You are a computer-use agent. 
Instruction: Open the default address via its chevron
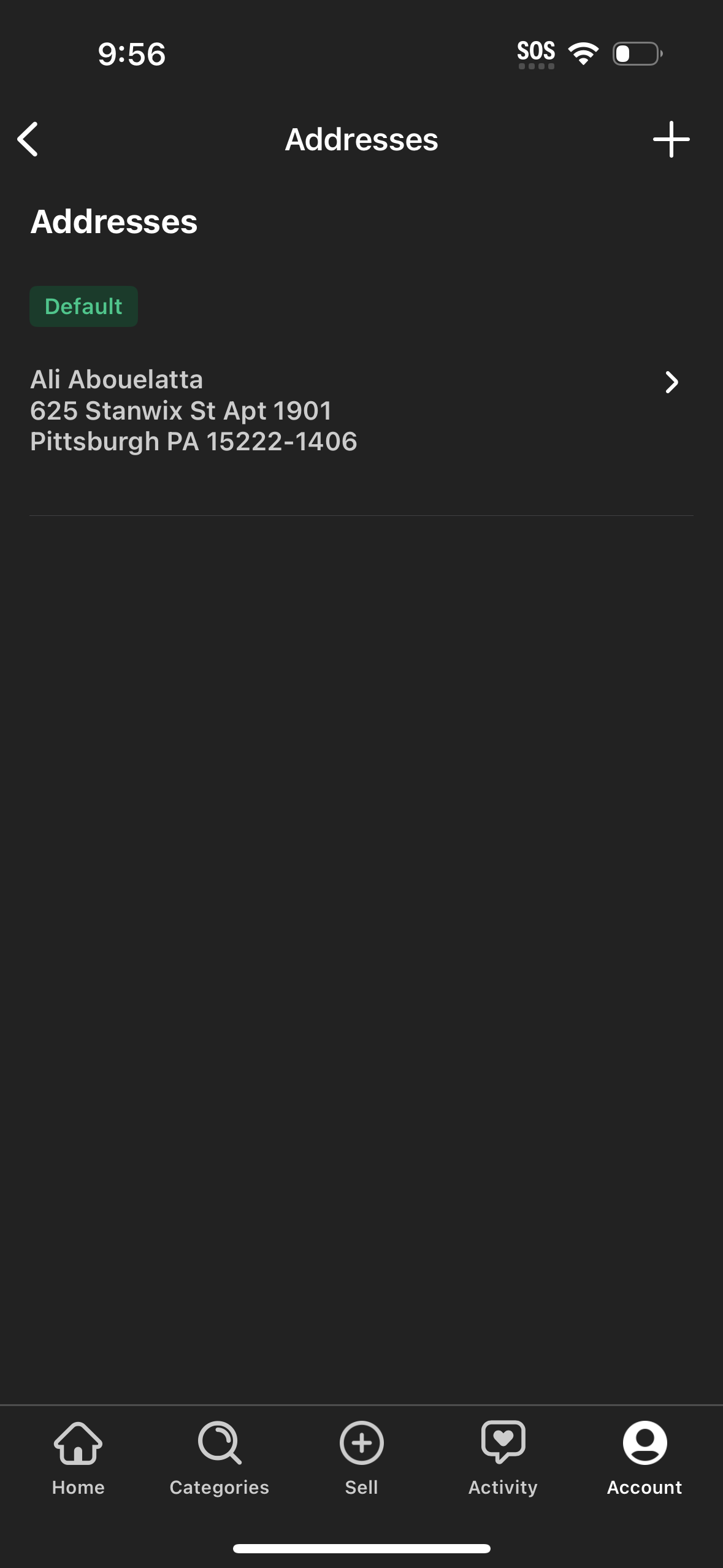(672, 383)
